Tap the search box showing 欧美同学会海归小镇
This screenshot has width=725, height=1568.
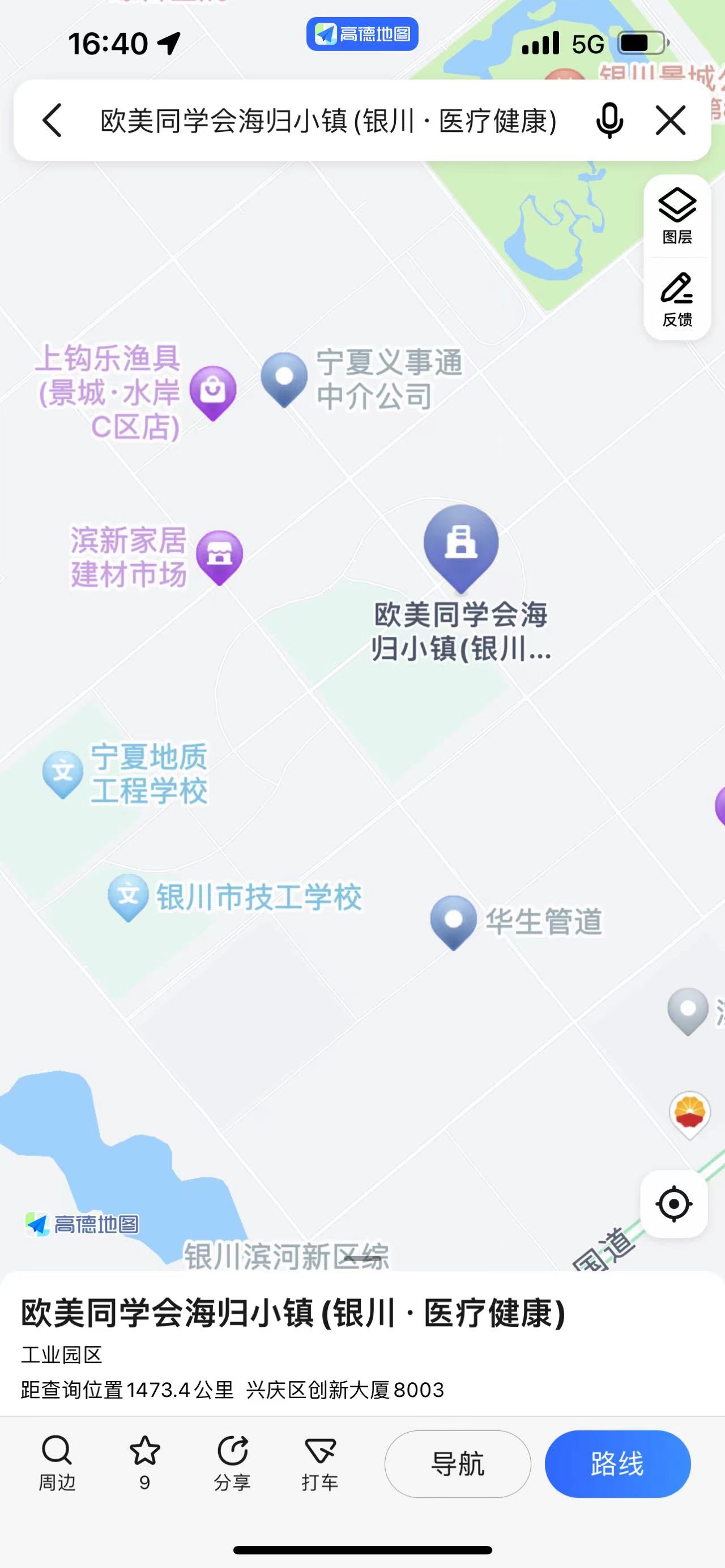coord(329,121)
